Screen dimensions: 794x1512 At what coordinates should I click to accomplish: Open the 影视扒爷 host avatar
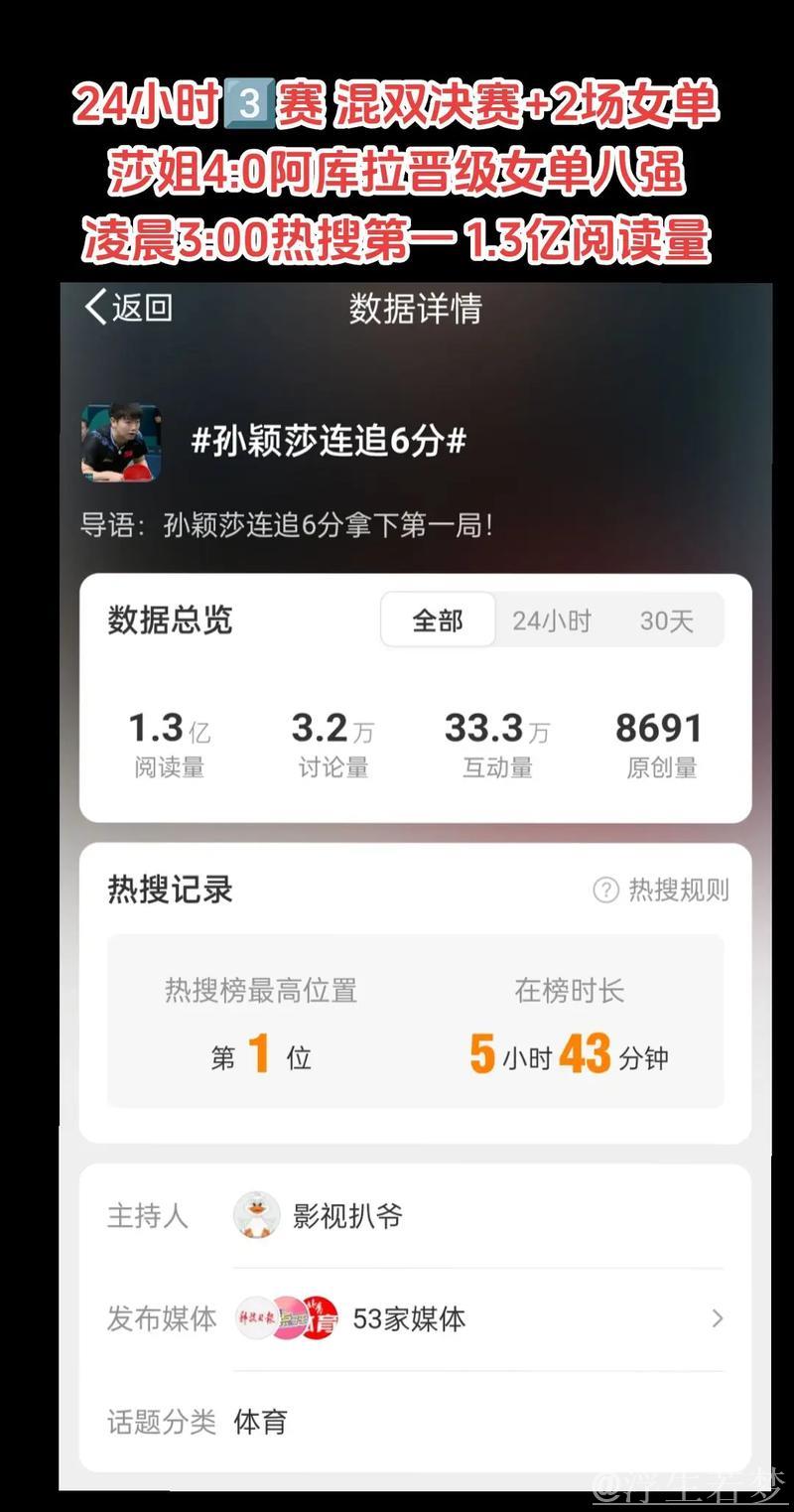pos(257,1214)
